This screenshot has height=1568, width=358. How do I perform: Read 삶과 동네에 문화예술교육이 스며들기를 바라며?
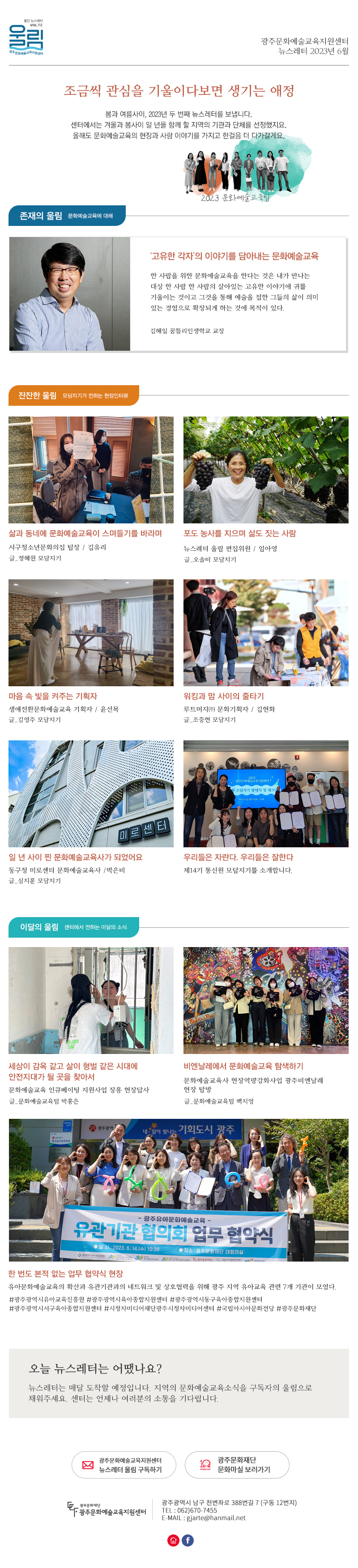click(85, 533)
